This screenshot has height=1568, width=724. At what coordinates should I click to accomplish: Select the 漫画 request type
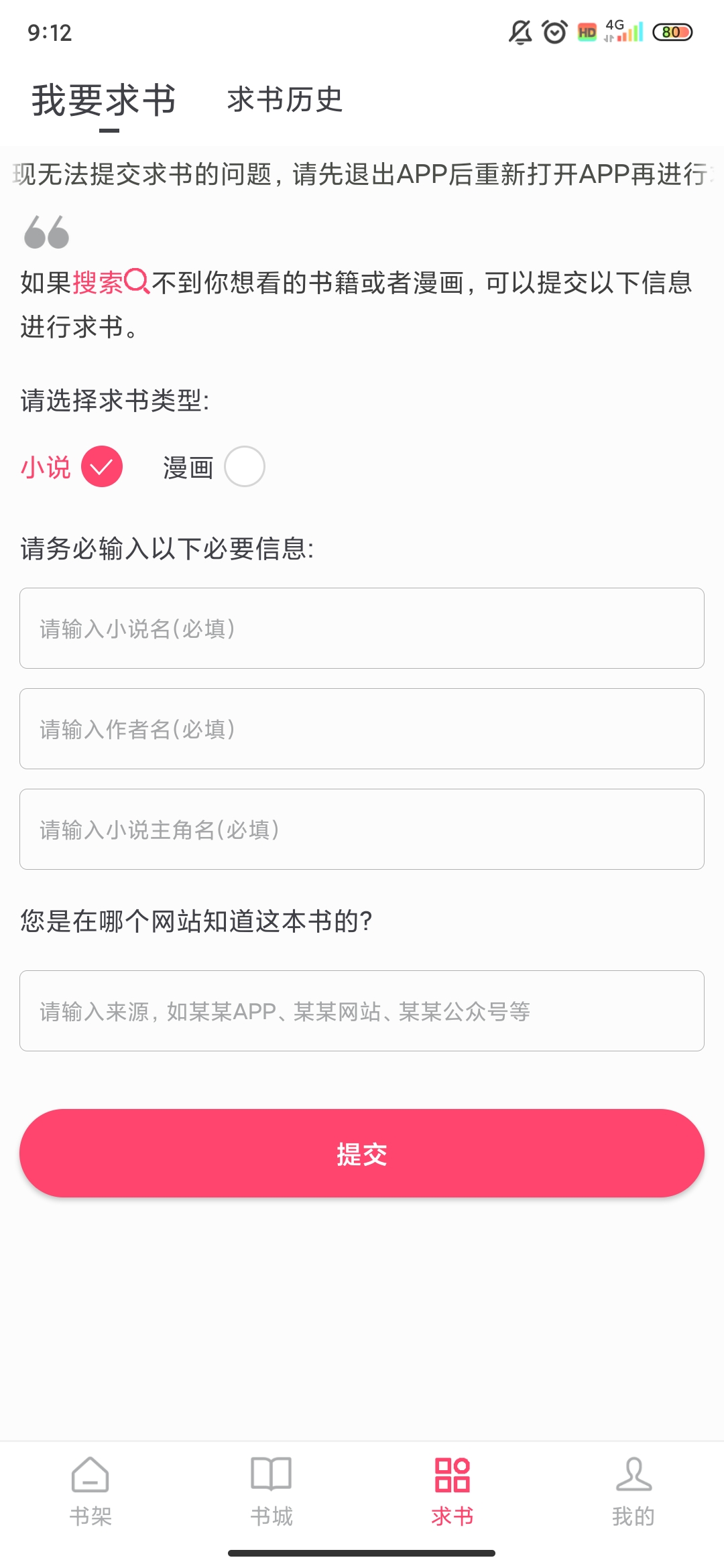tap(243, 466)
